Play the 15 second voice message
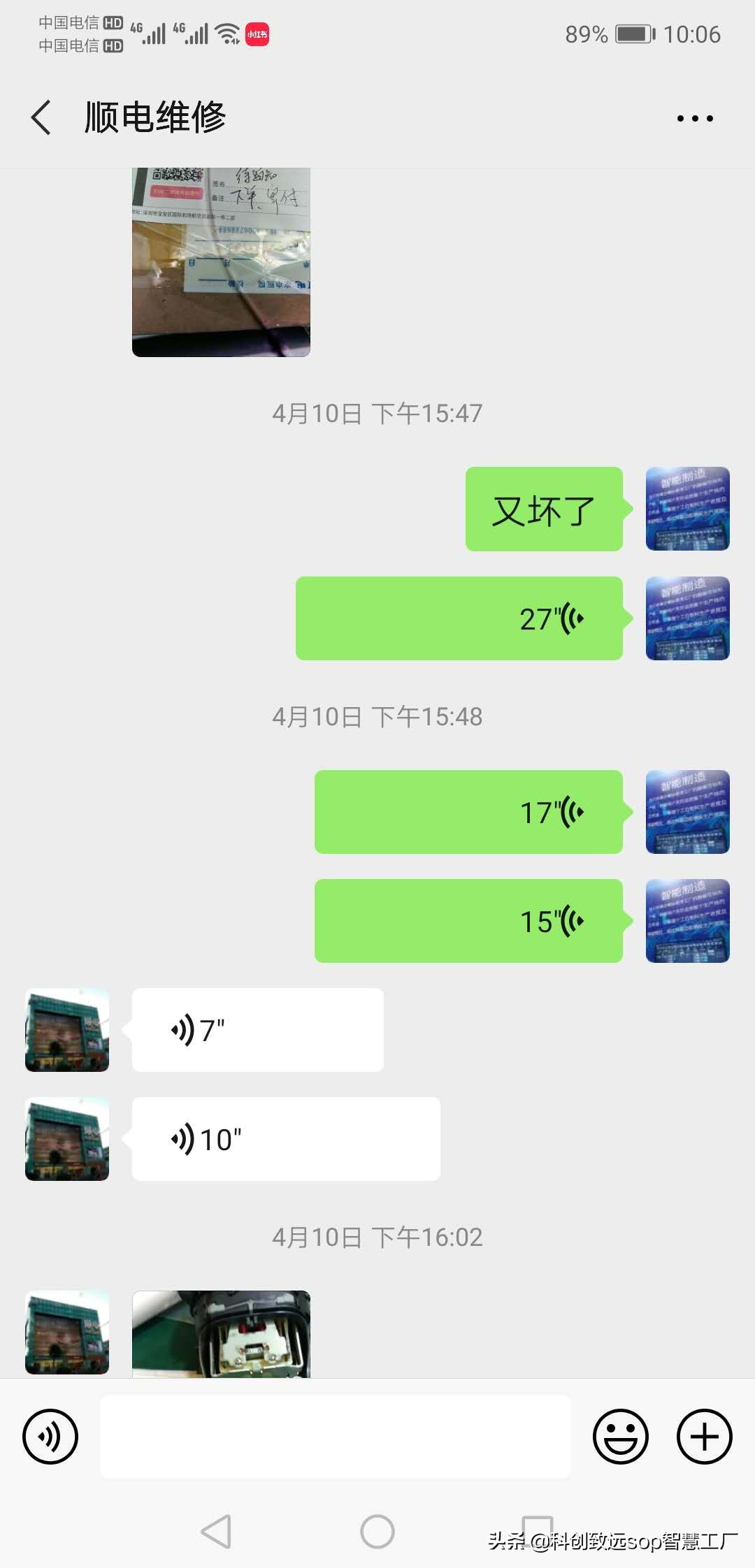 click(x=467, y=922)
